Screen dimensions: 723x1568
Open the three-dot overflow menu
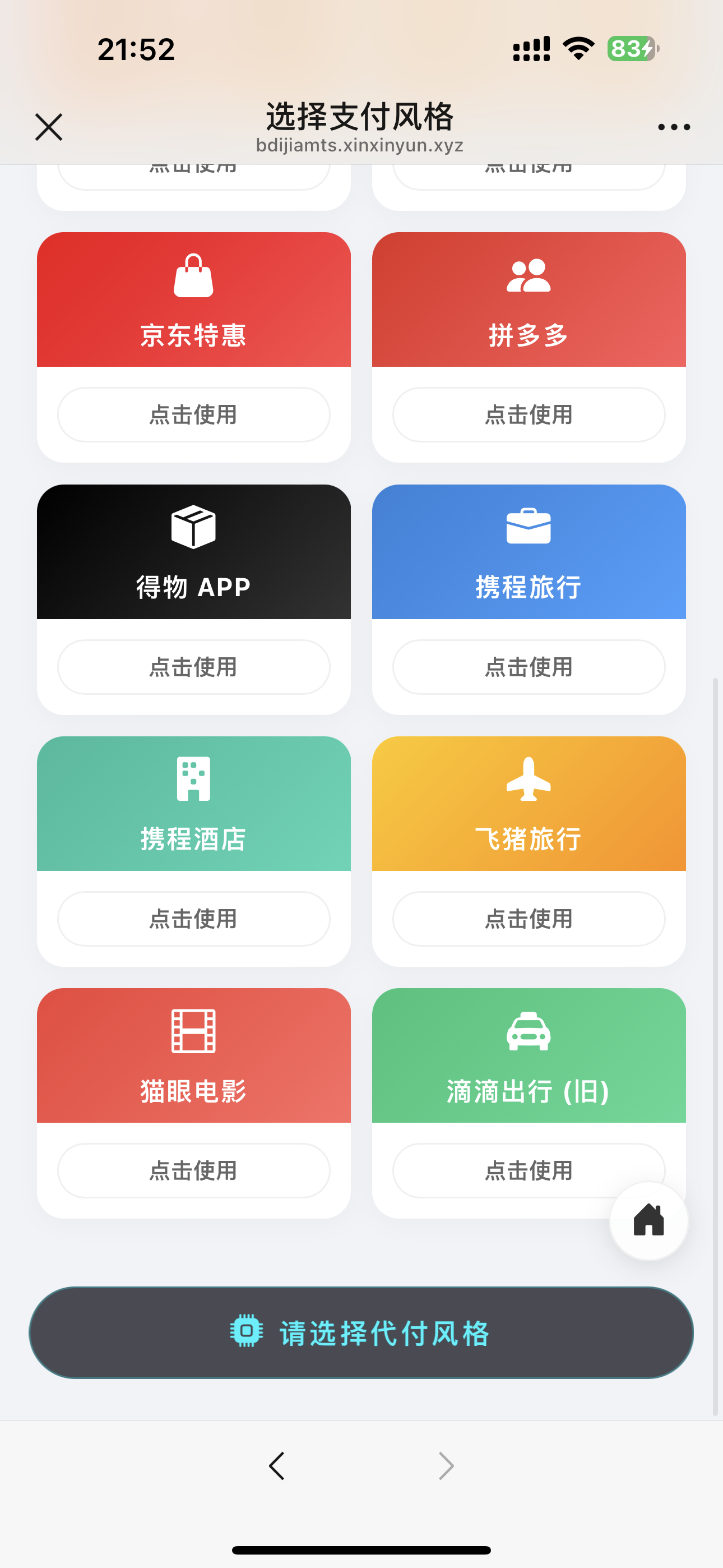pyautogui.click(x=674, y=127)
